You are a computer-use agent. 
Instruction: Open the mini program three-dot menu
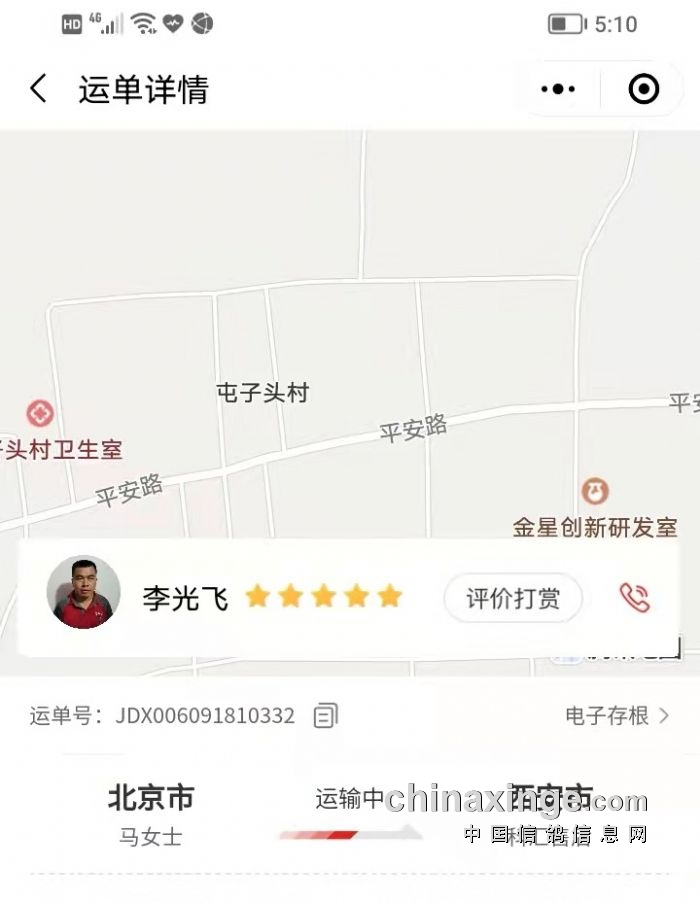558,89
